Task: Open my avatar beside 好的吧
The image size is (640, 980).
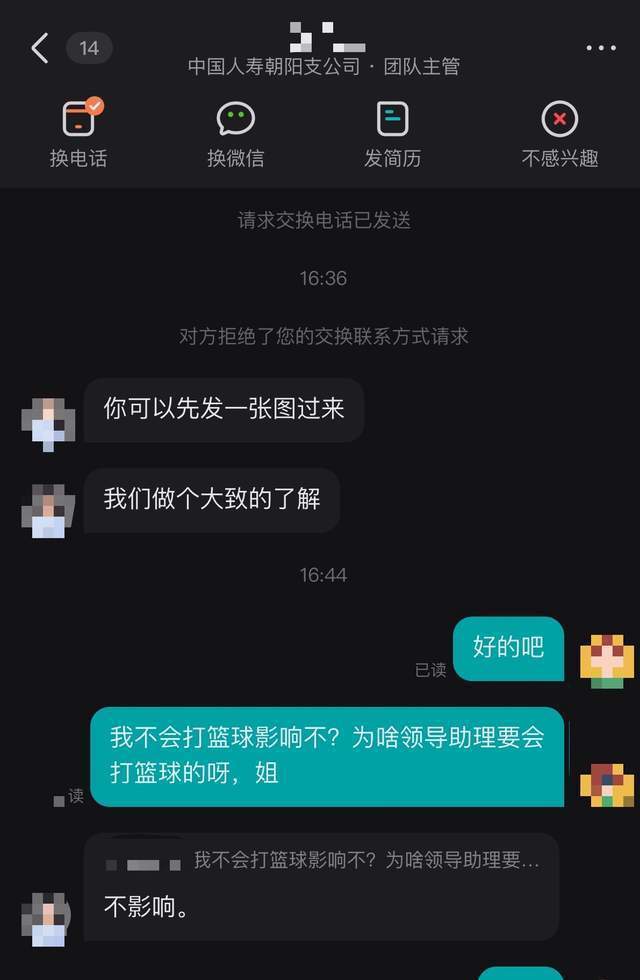Action: [x=607, y=661]
